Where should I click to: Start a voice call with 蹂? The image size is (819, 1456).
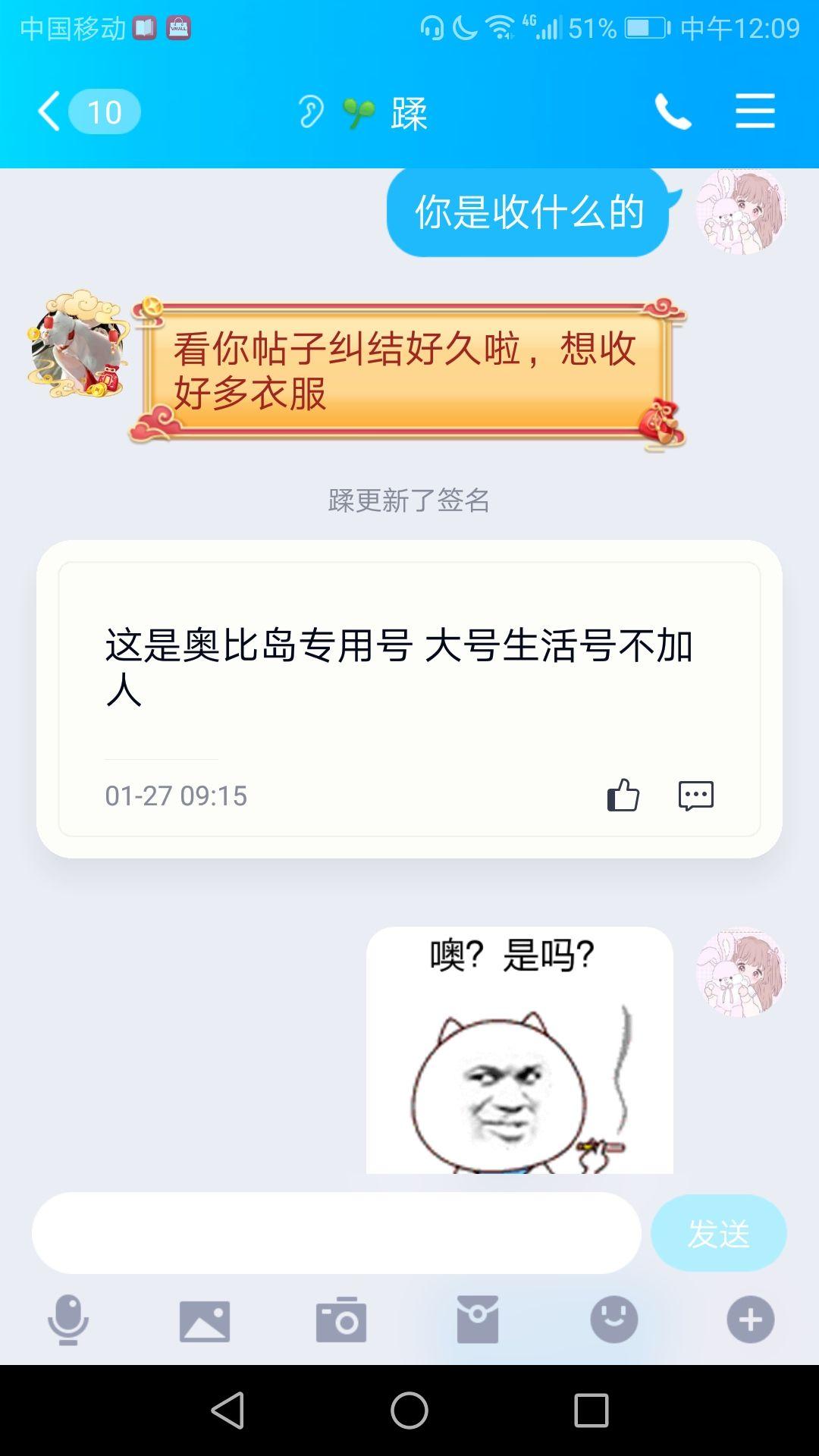673,112
